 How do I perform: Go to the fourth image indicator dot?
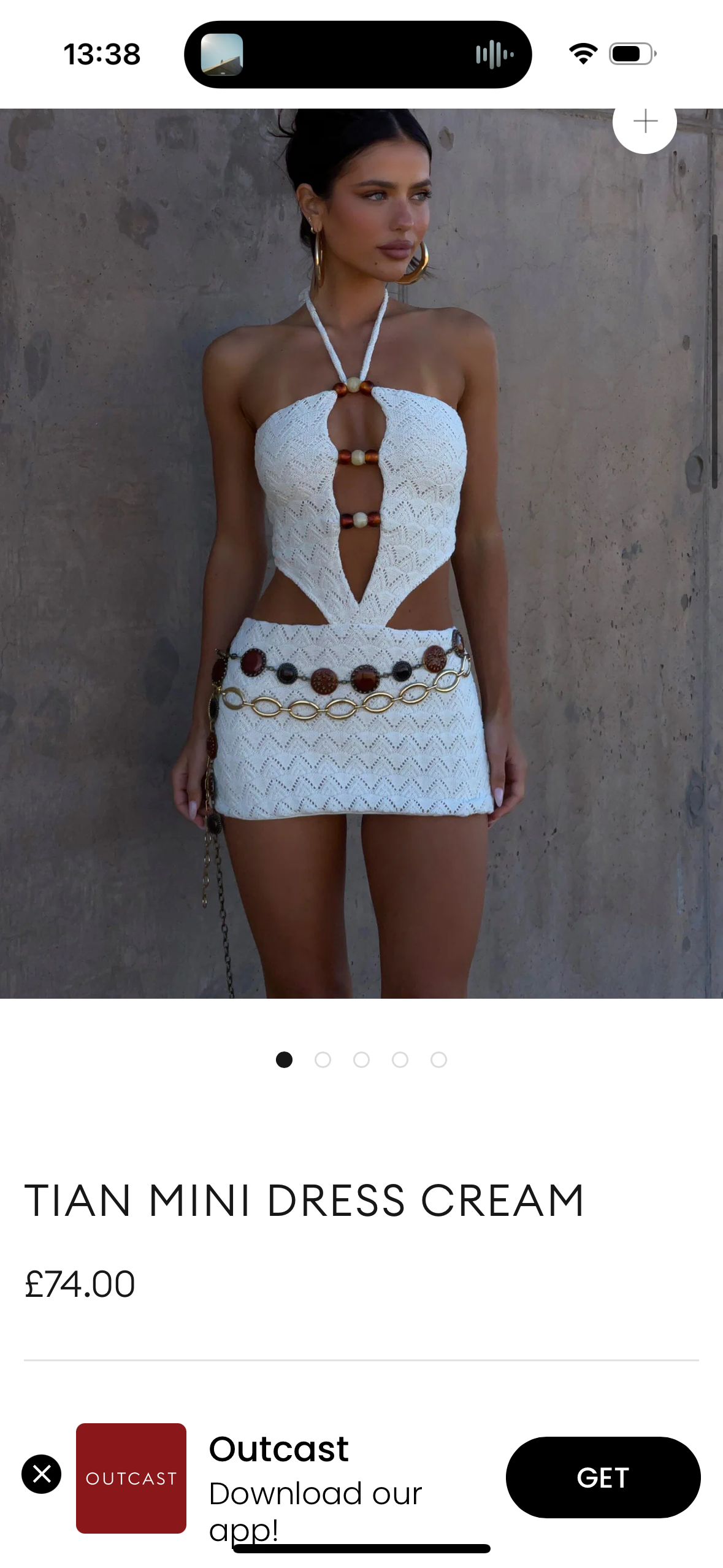400,1059
